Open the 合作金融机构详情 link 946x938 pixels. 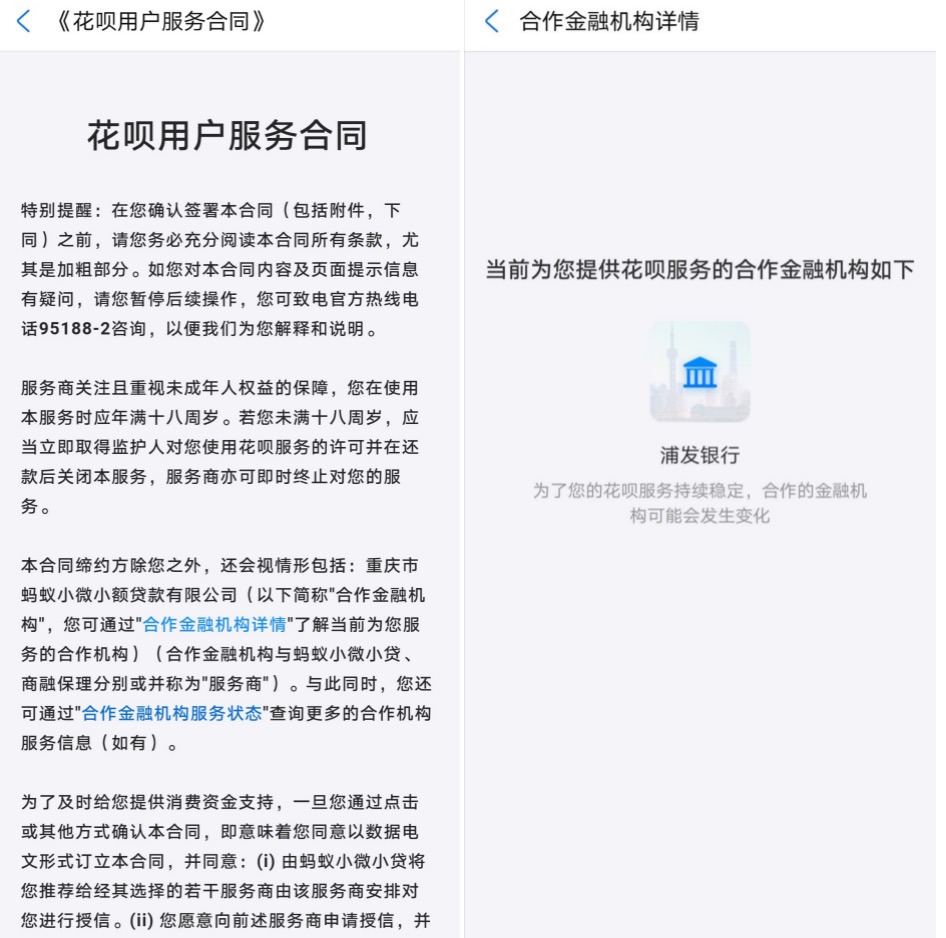pyautogui.click(x=214, y=625)
